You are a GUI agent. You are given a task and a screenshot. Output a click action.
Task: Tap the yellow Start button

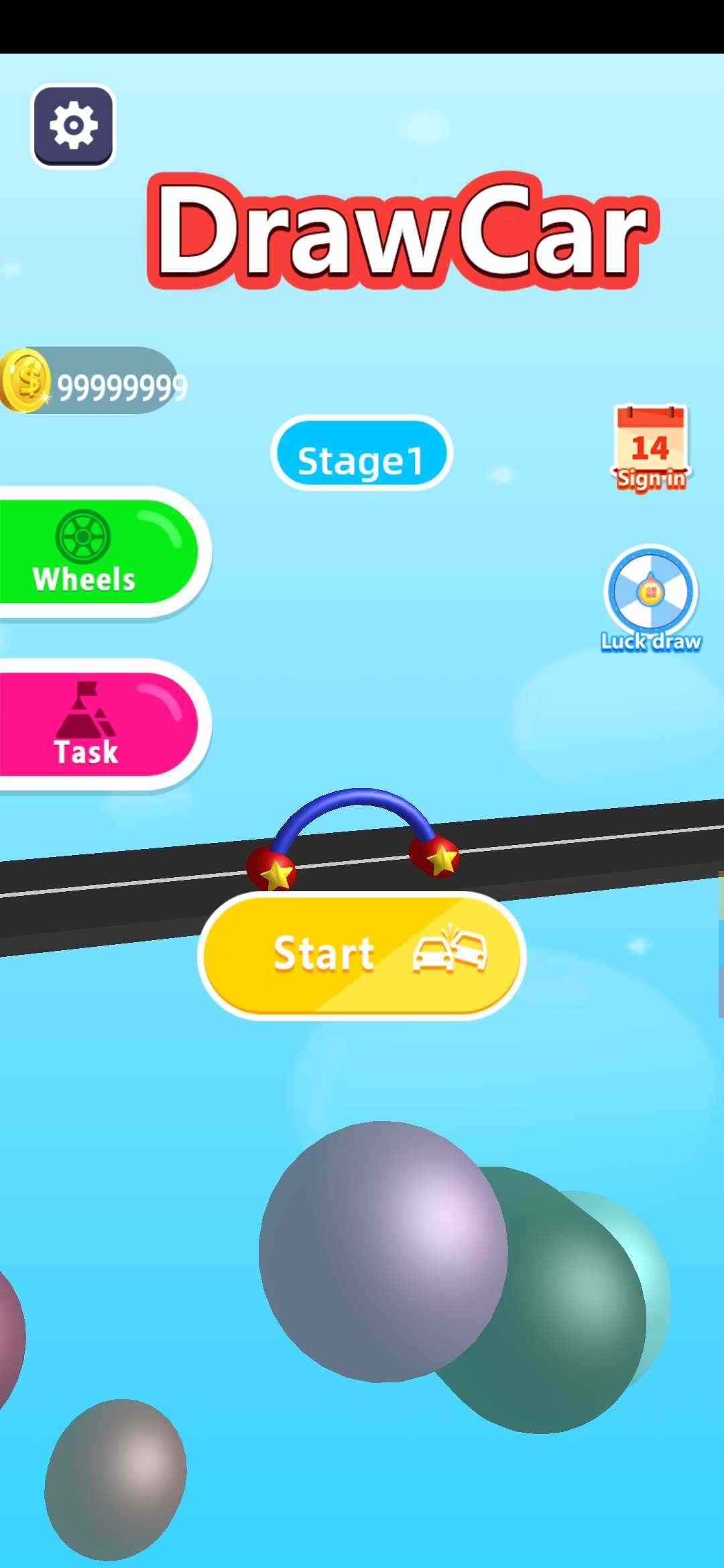[x=362, y=954]
